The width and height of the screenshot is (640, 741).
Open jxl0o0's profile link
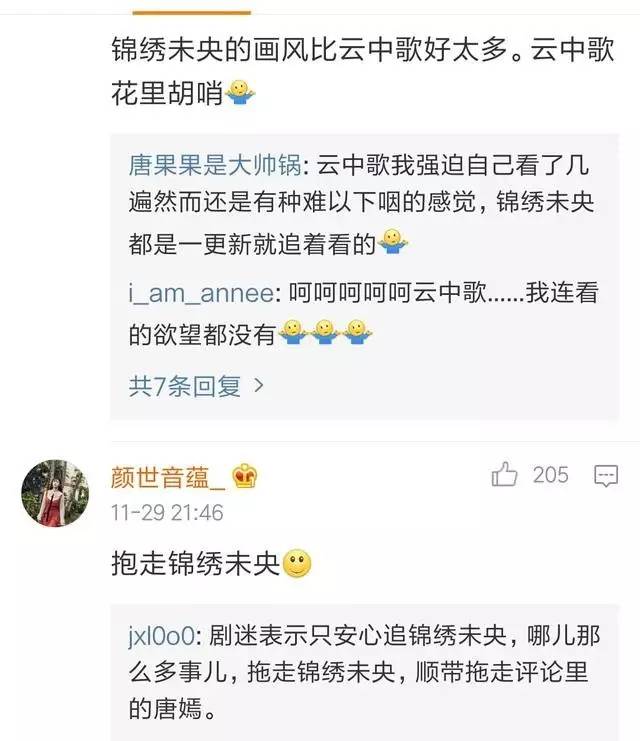165,637
